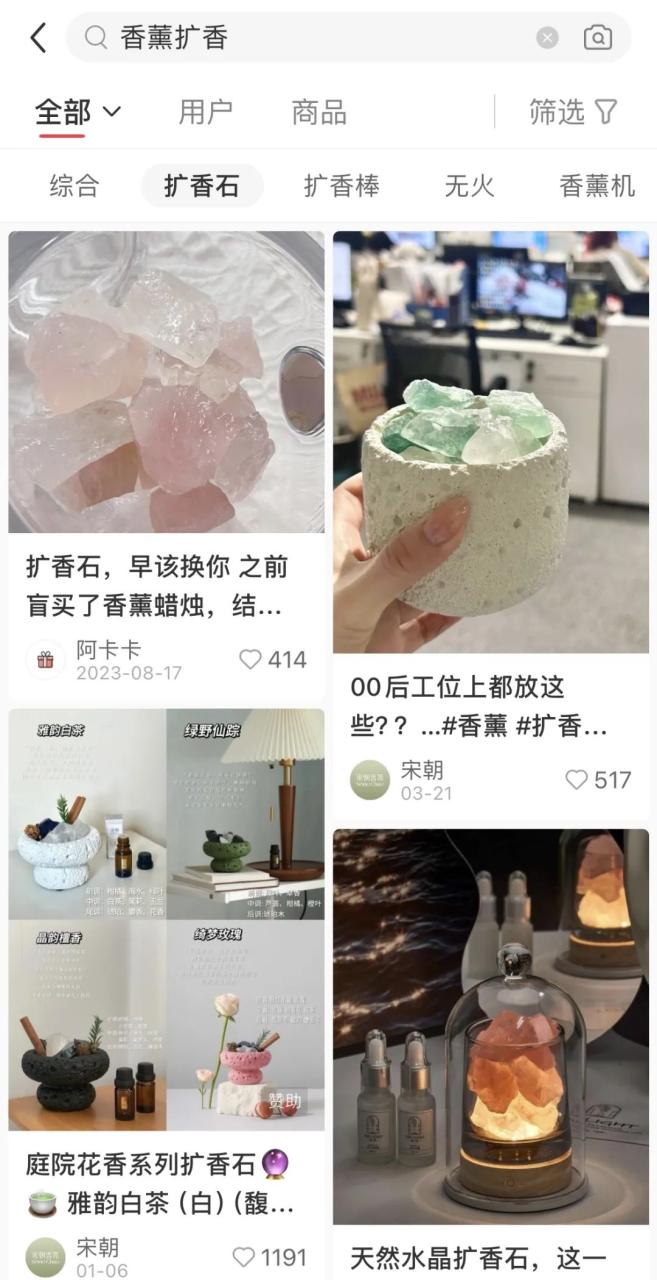Switch to the 商品 tab
This screenshot has height=1280, width=657.
pyautogui.click(x=319, y=112)
